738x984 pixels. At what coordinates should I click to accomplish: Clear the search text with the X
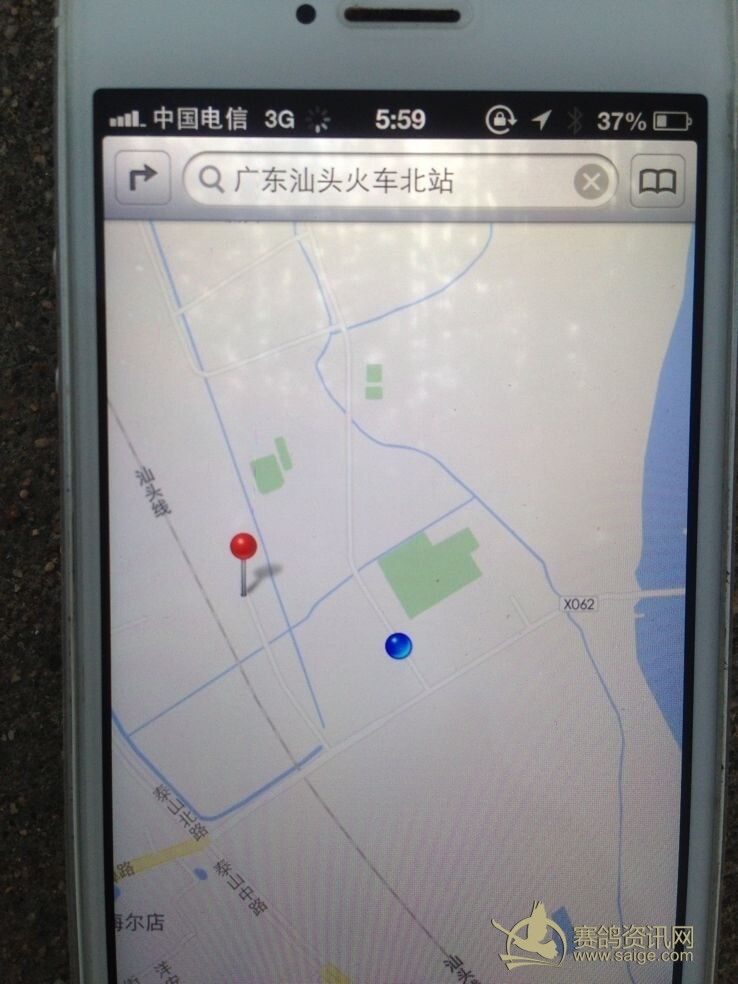click(x=592, y=182)
